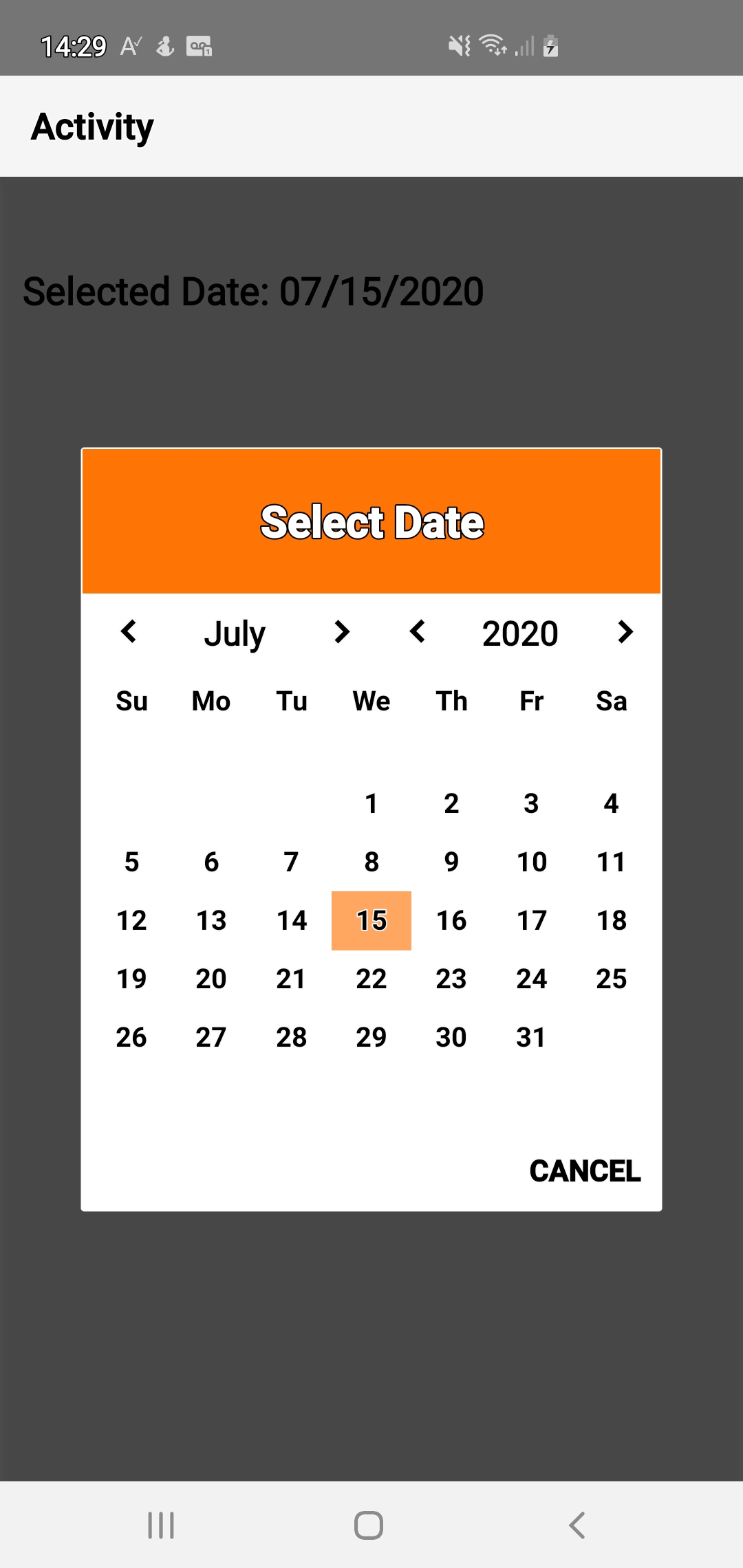The image size is (743, 1568).
Task: Go to the previous month before July
Action: point(128,632)
